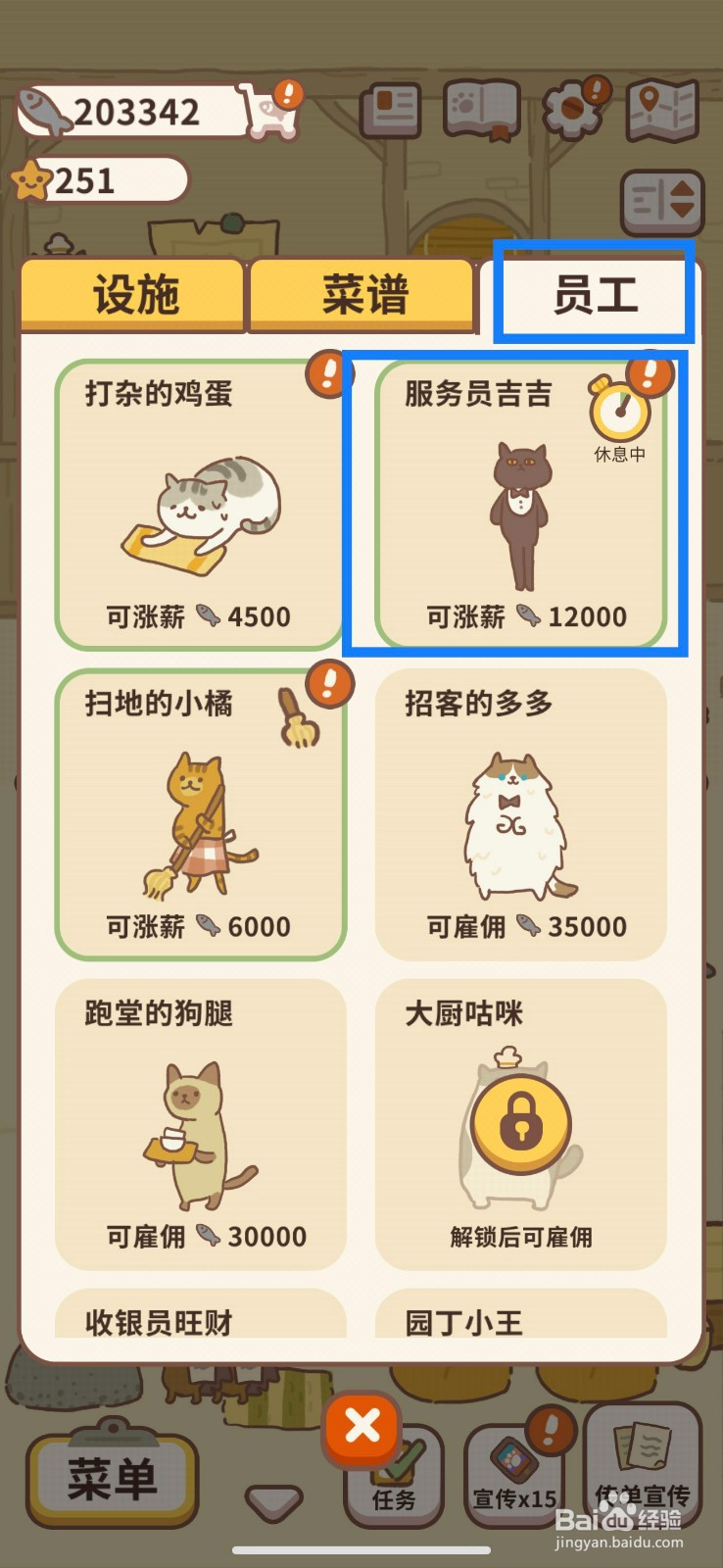Switch to the 设施 tab
Image resolution: width=723 pixels, height=1568 pixels.
134,294
